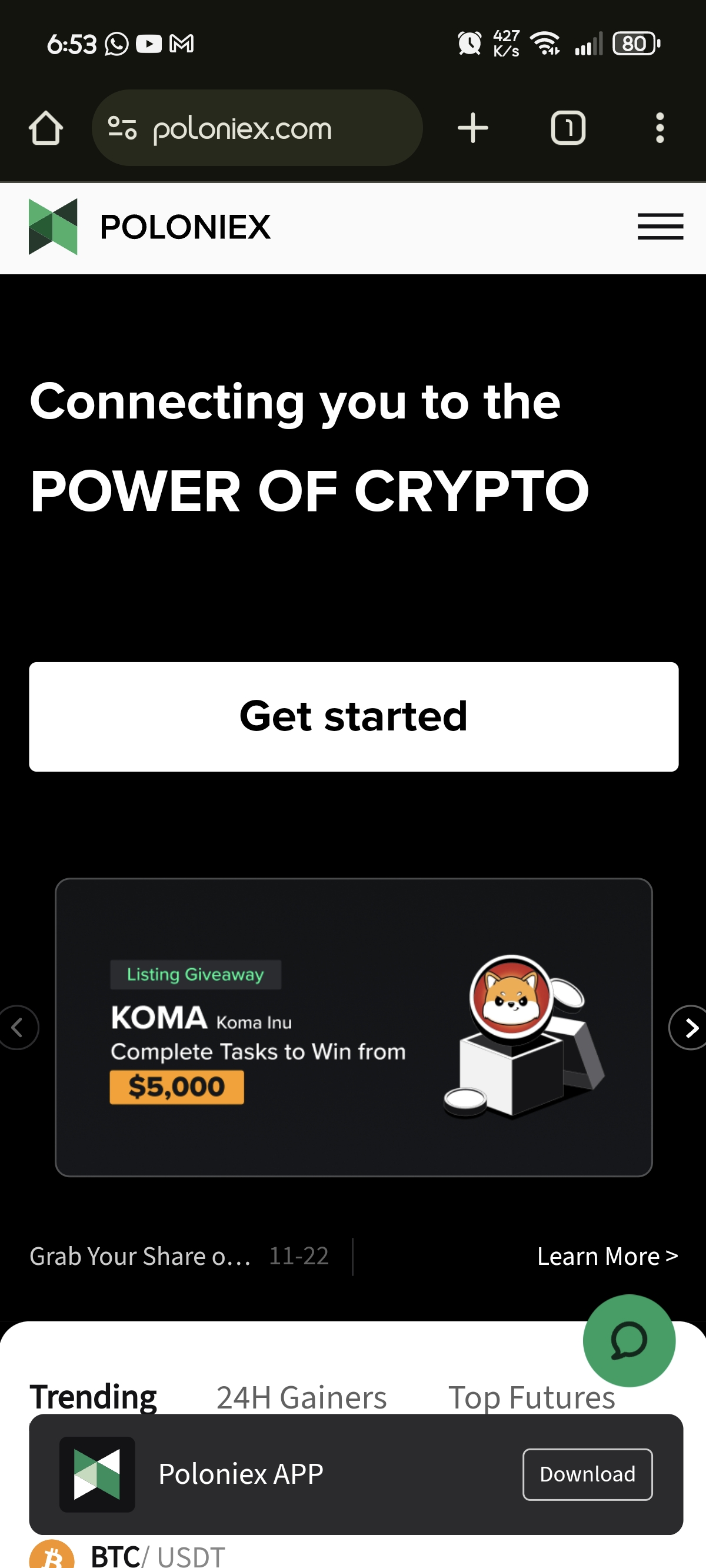Tap Learn More link
The height and width of the screenshot is (1568, 706).
pyautogui.click(x=607, y=1255)
